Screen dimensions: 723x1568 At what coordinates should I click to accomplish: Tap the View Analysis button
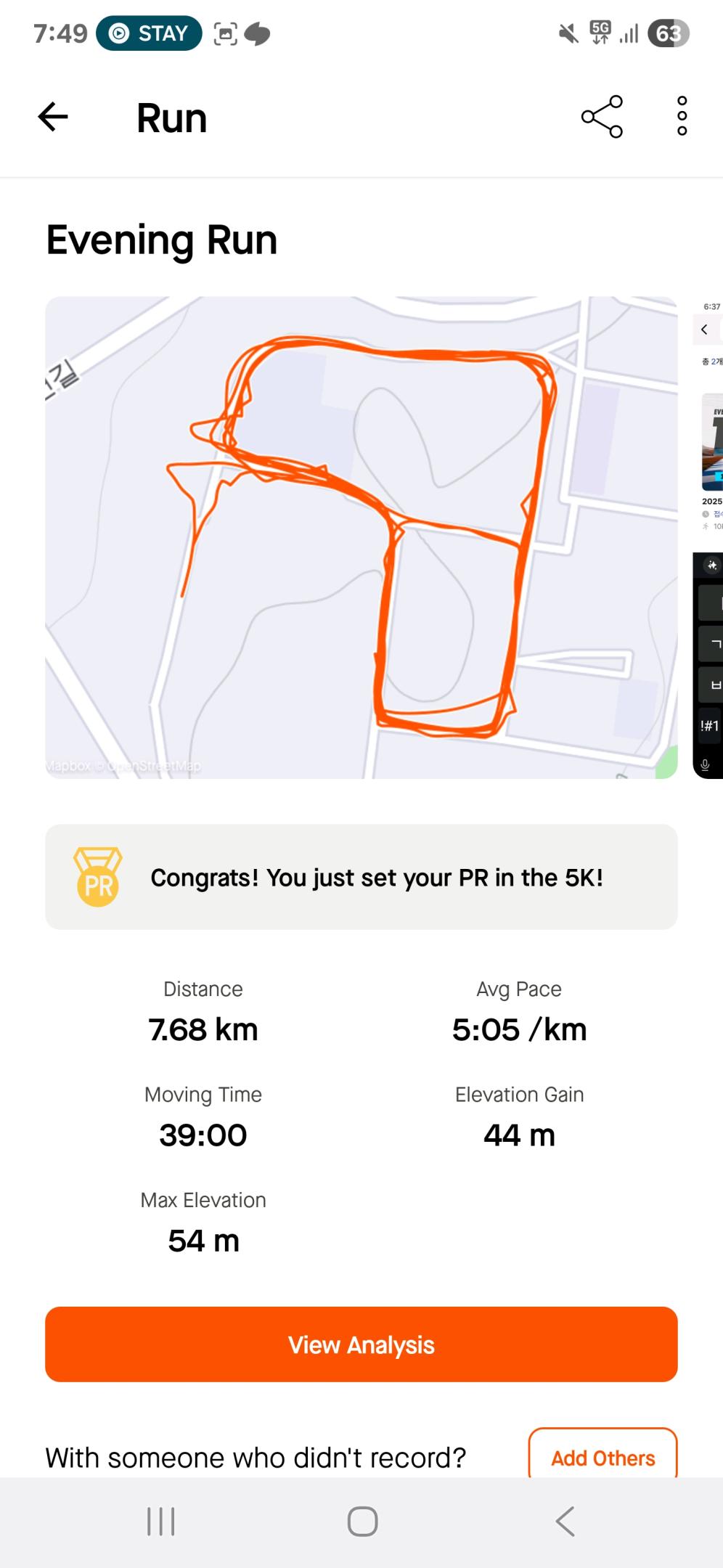click(x=361, y=1344)
